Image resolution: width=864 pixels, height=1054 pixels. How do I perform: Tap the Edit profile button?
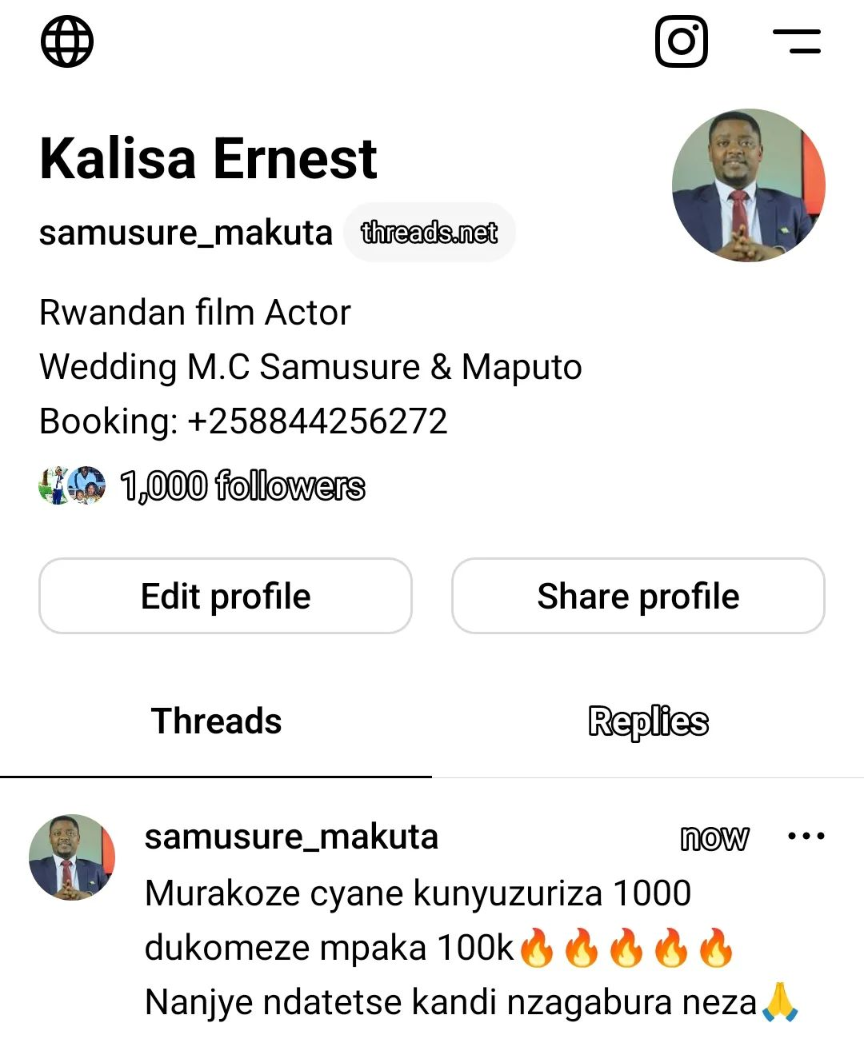click(x=226, y=597)
